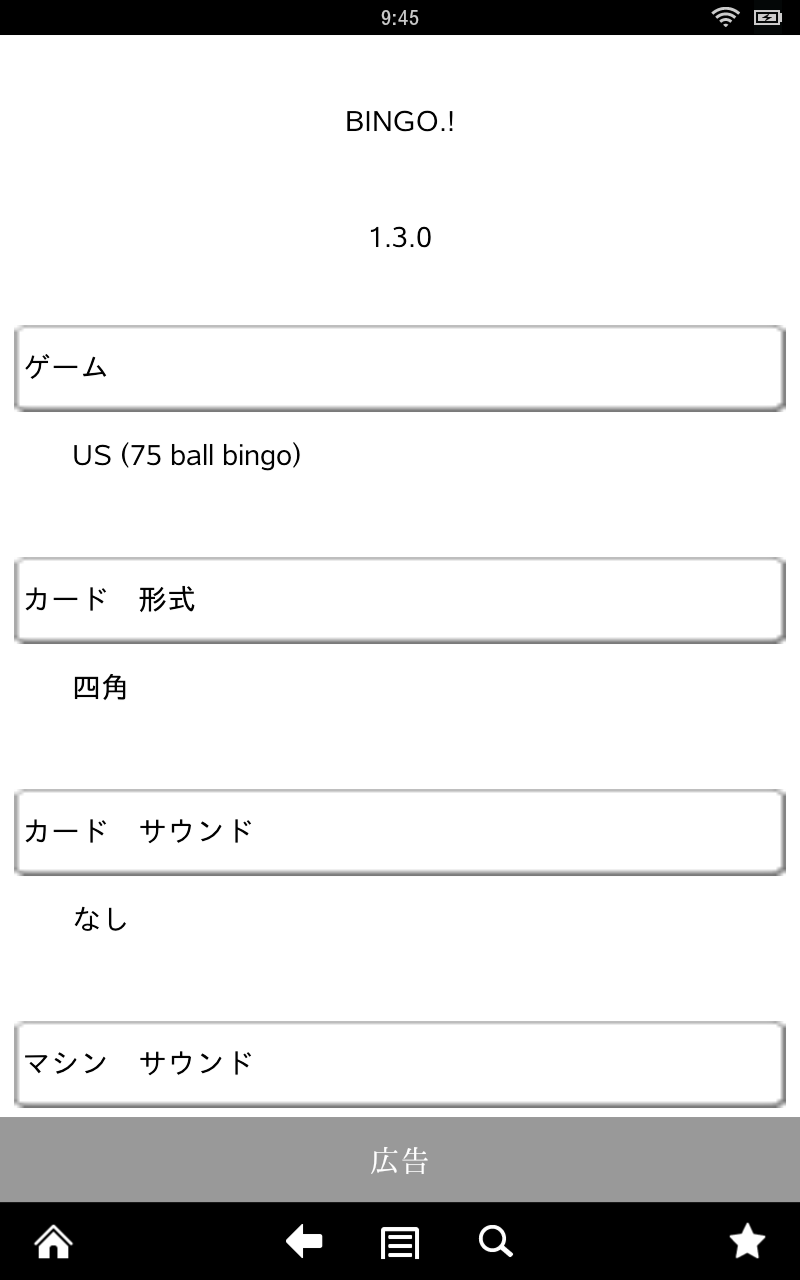Tap the clock in the status bar

pos(400,17)
